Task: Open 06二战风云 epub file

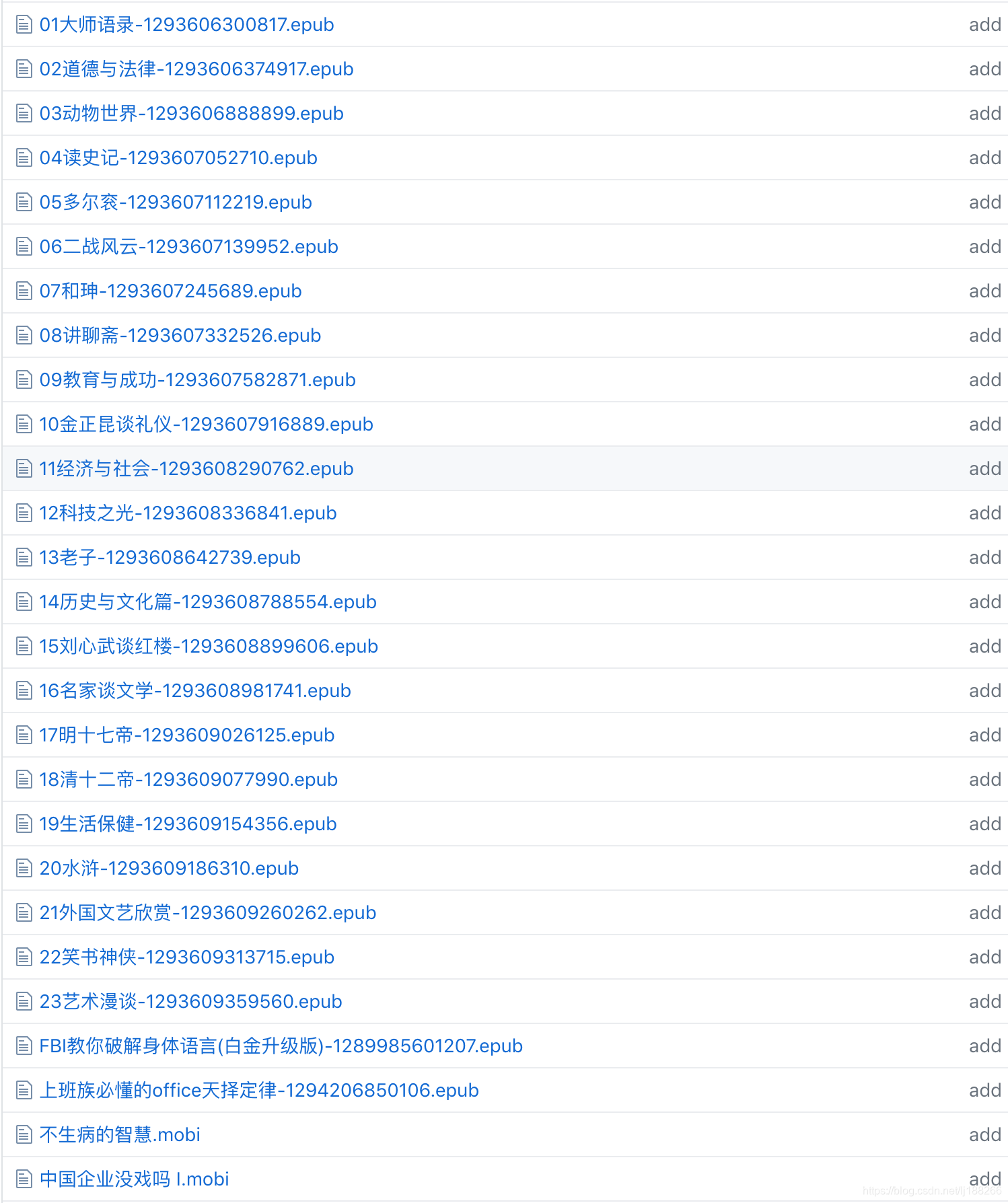Action: coord(188,247)
